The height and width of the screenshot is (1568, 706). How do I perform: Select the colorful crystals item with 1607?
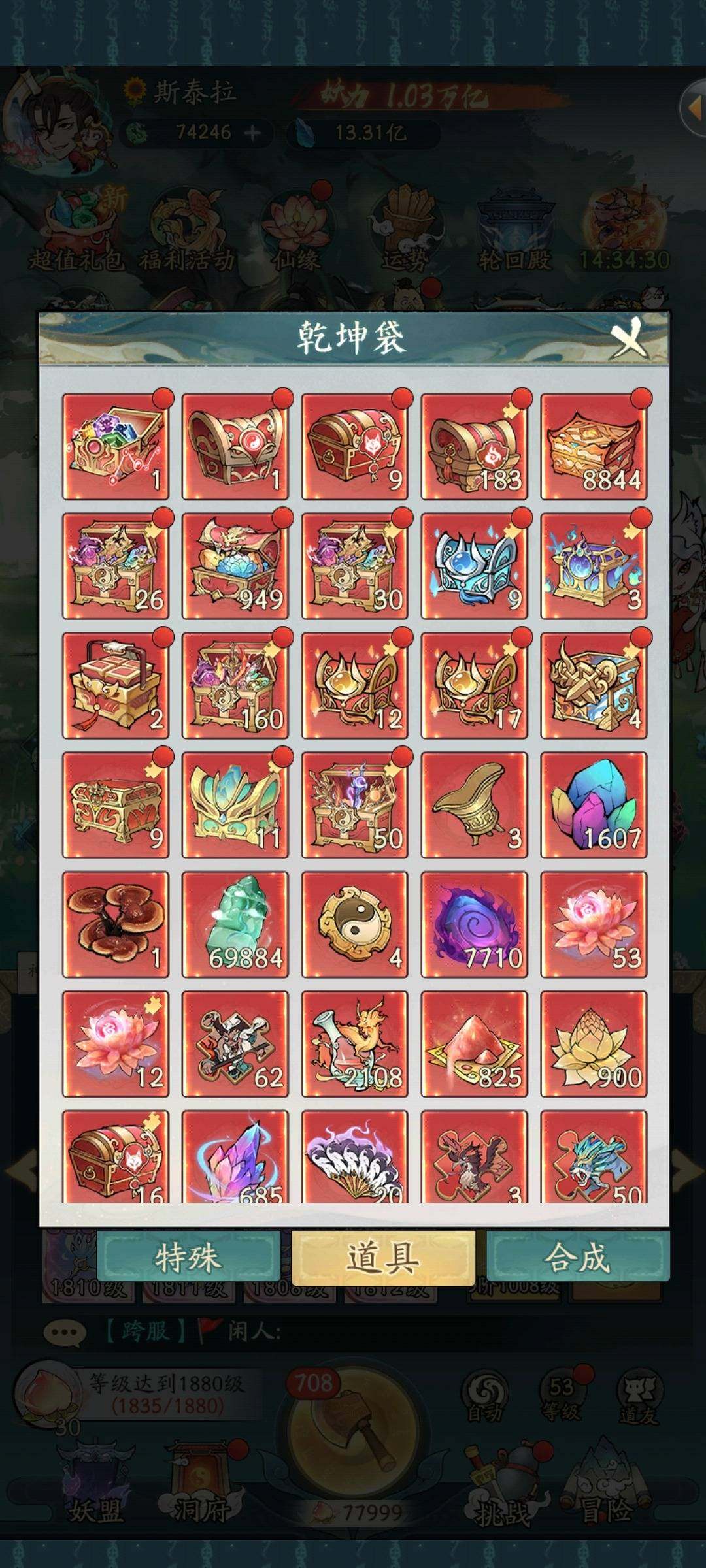click(594, 805)
